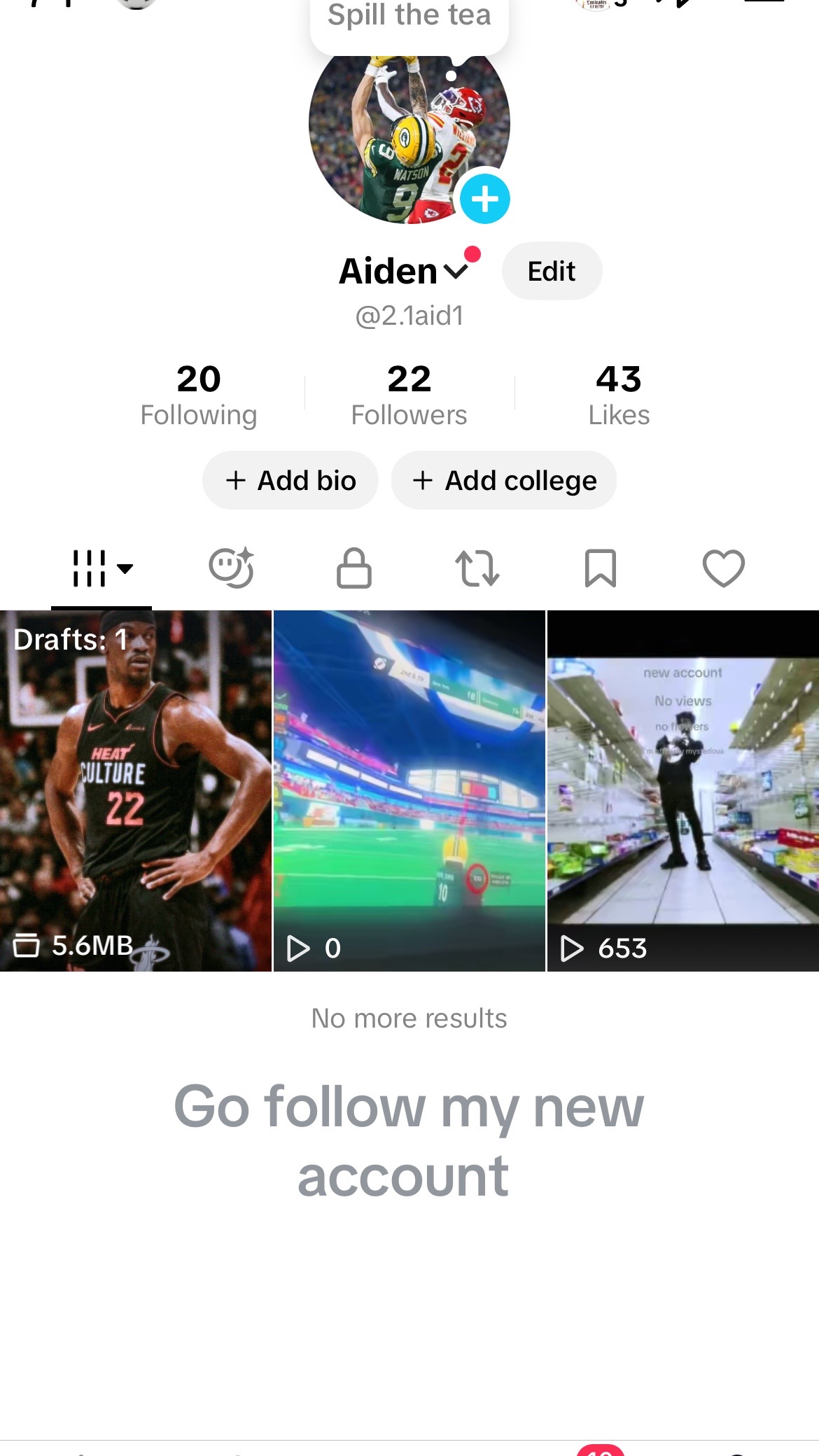Screen dimensions: 819x1456
Task: Tap Add college button
Action: click(504, 480)
